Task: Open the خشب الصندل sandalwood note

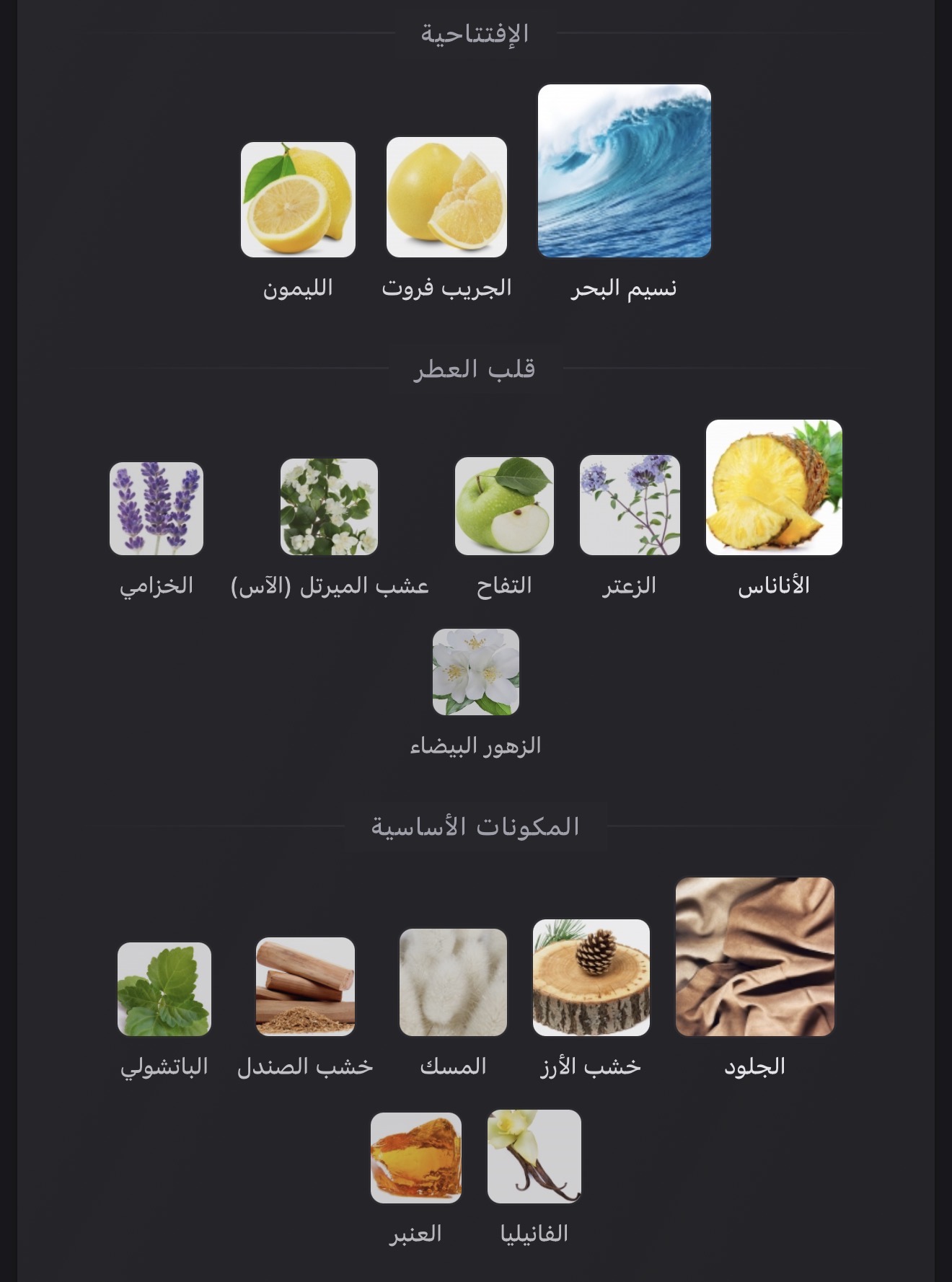Action: point(305,986)
